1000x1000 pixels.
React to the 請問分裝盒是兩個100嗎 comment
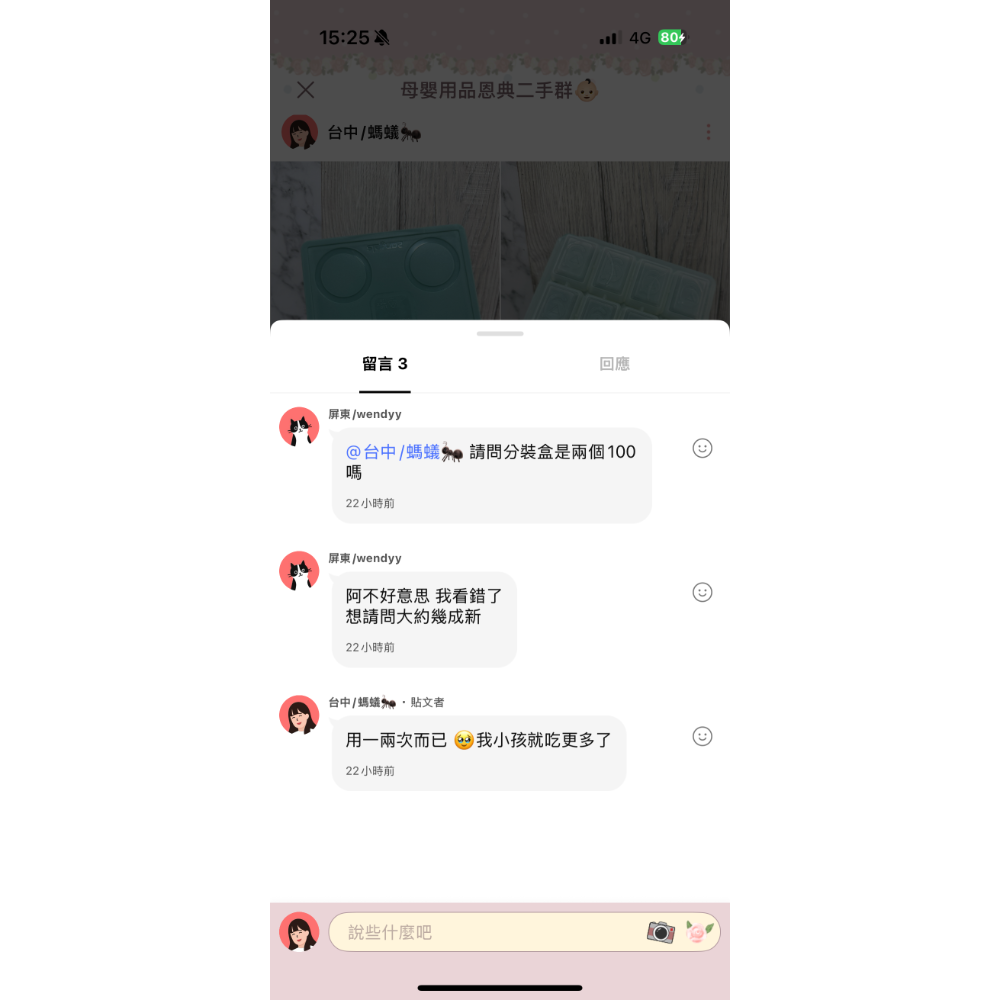pyautogui.click(x=702, y=448)
